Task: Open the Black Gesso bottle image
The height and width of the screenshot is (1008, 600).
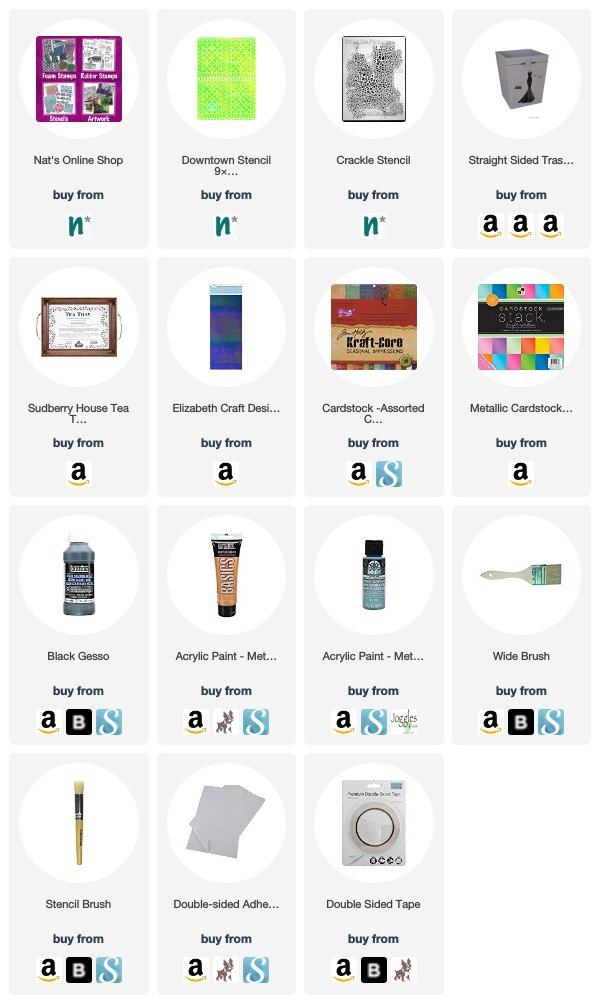Action: [78, 575]
